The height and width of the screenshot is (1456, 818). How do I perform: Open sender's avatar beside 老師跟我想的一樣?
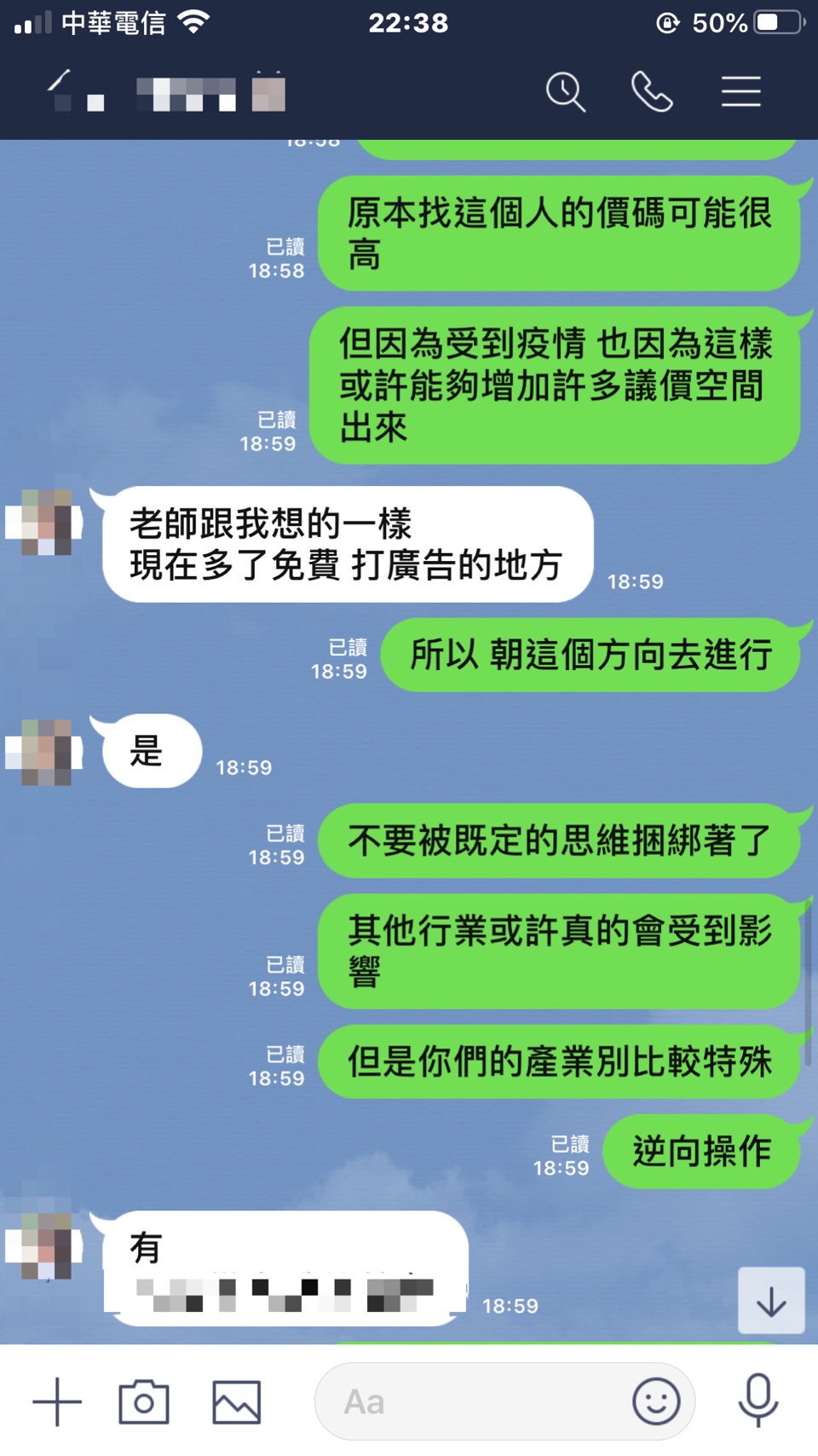pos(46,522)
